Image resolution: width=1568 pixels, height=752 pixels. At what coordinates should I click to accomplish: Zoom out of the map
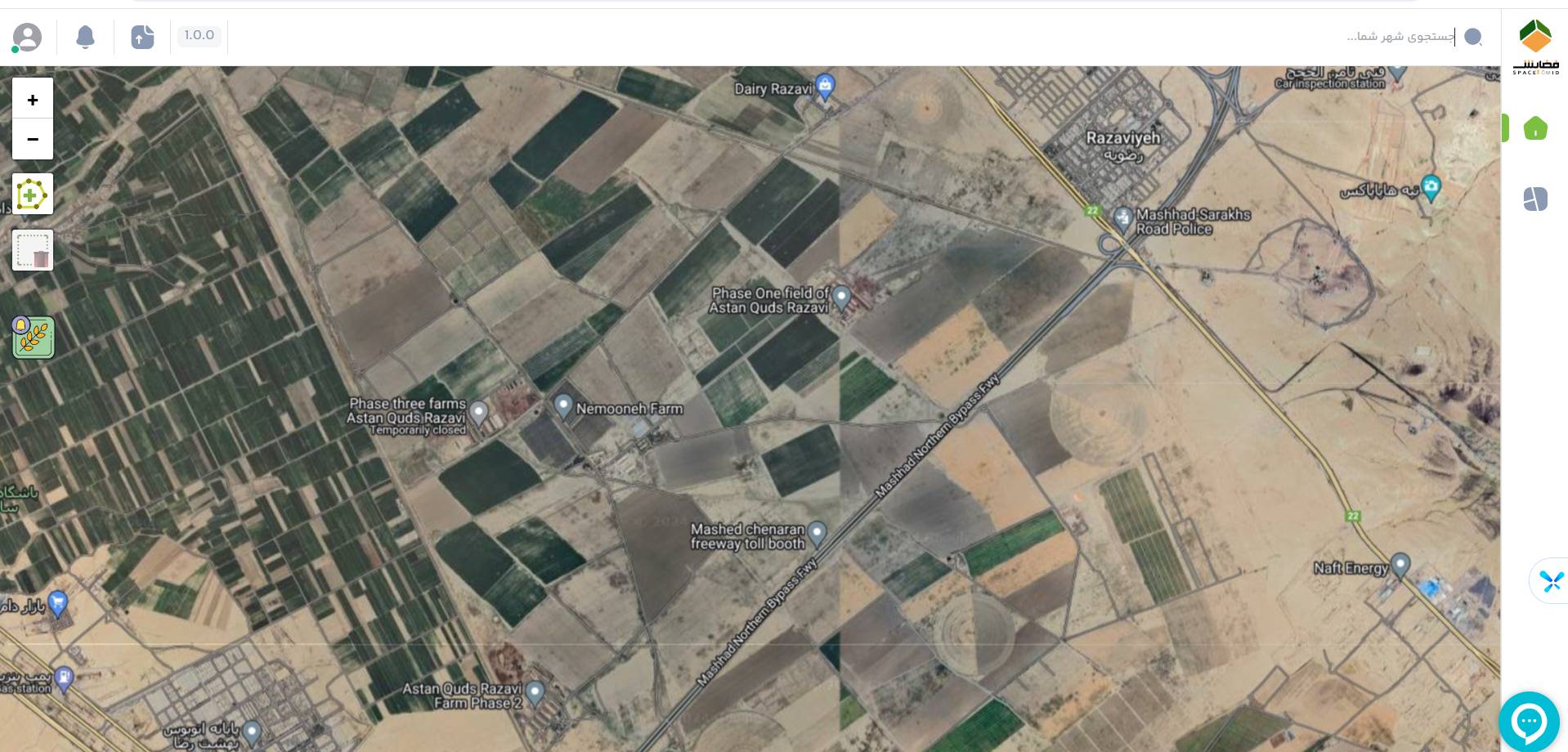[33, 139]
